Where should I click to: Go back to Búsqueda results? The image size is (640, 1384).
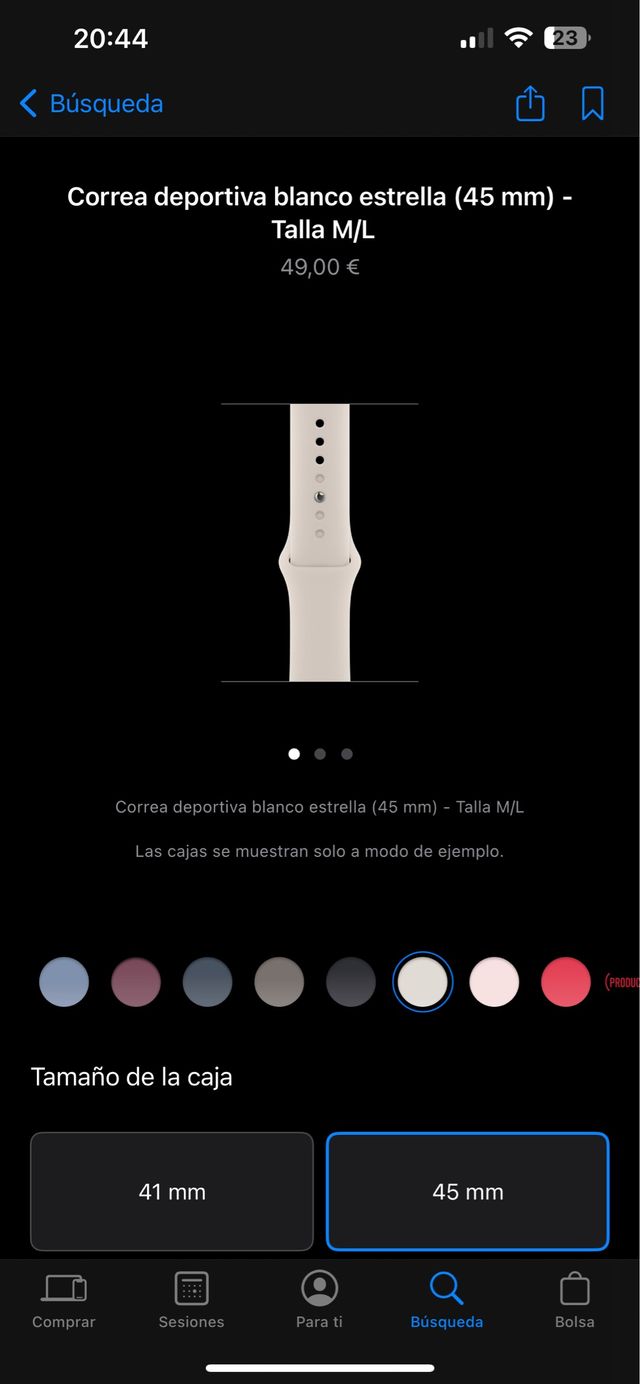[x=90, y=103]
